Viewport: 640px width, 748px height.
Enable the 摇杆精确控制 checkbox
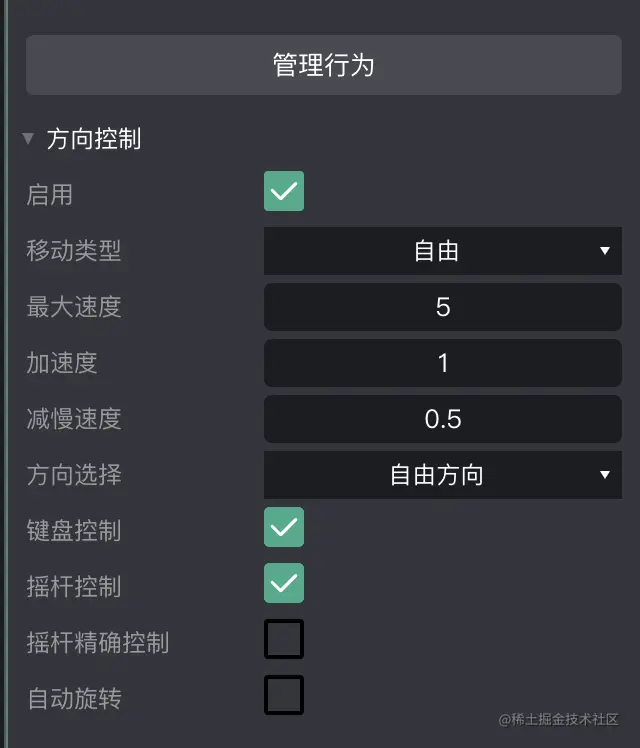[x=284, y=639]
